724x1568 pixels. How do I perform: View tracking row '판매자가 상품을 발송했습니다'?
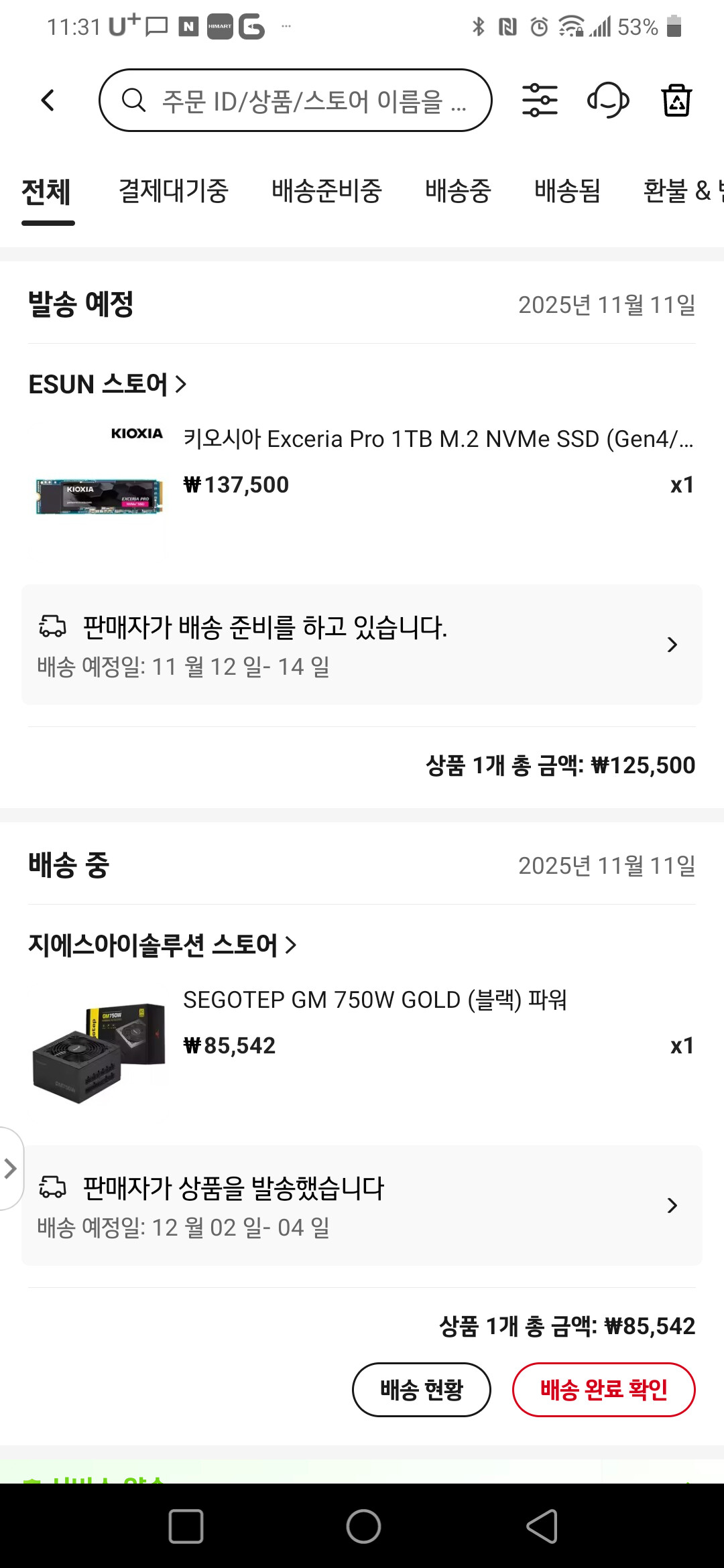[x=362, y=1205]
